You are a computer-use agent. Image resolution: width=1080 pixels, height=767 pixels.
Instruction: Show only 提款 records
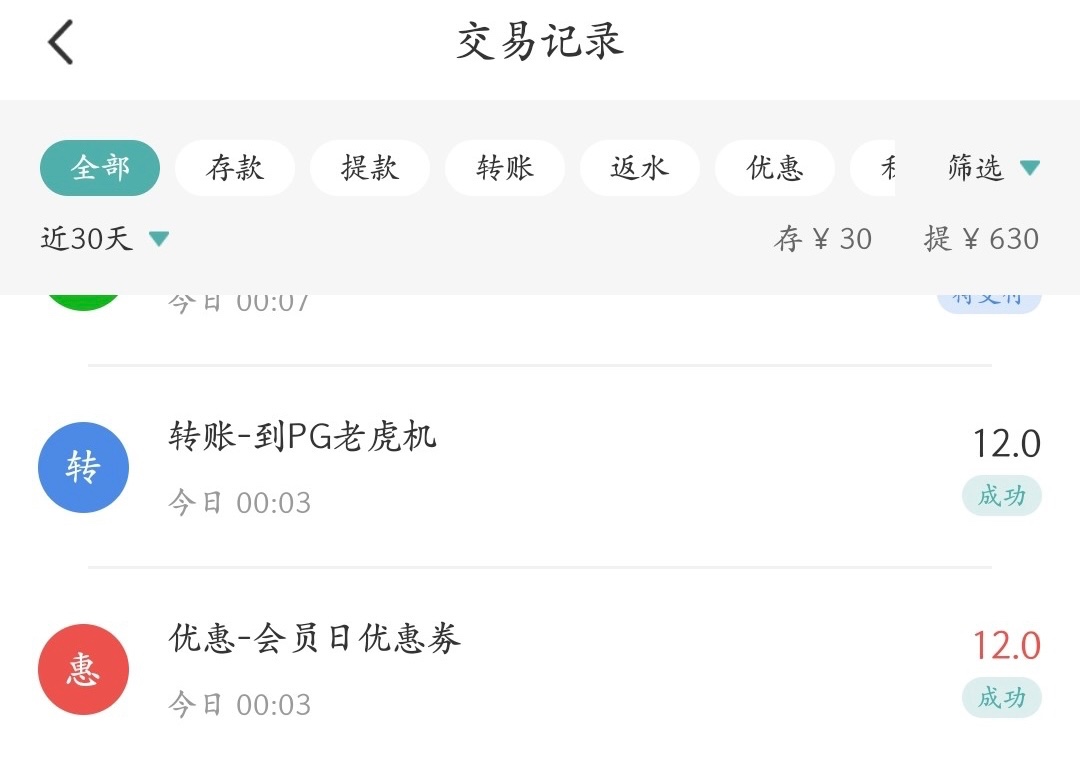(370, 168)
